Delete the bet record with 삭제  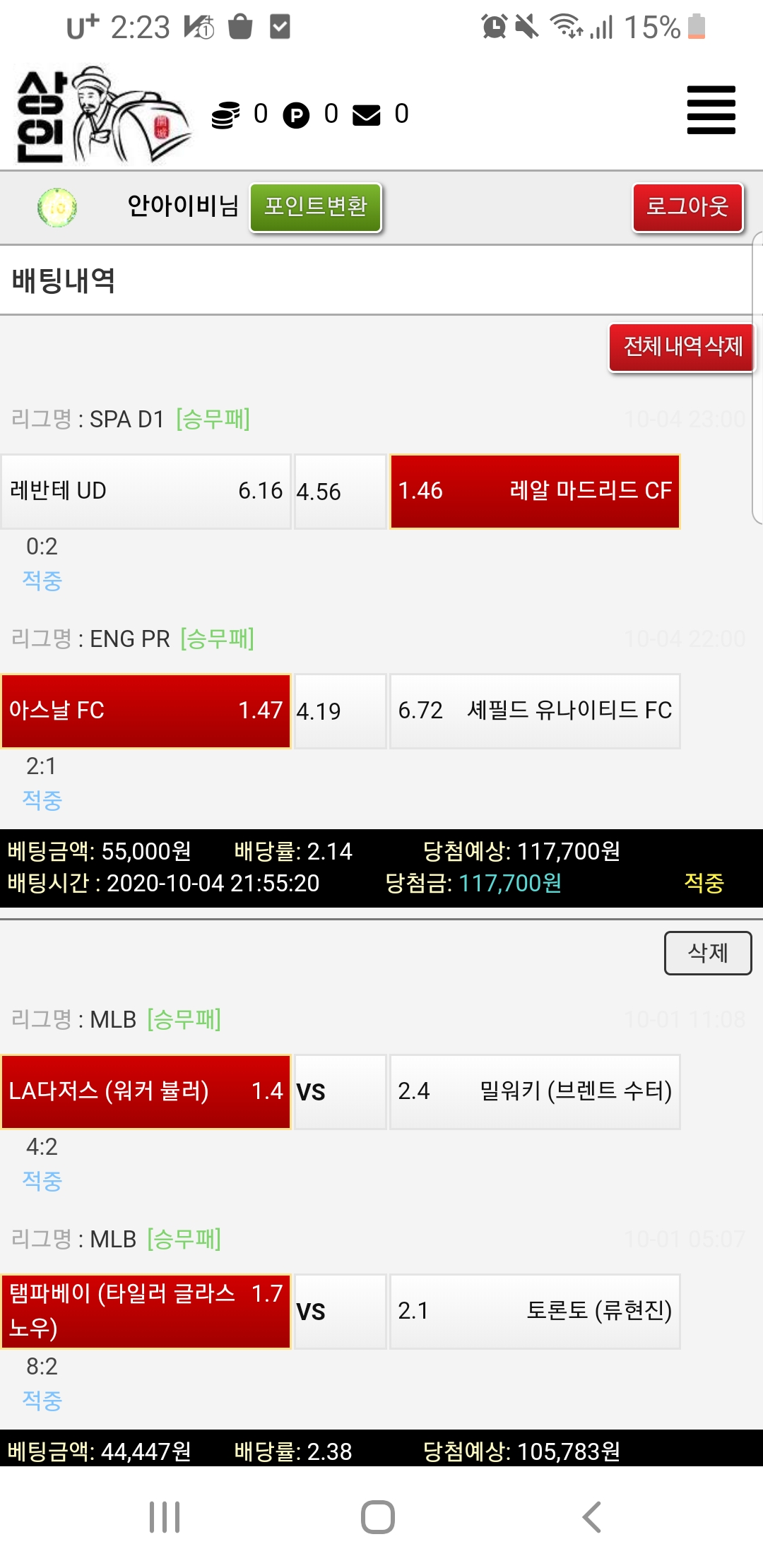tap(707, 953)
